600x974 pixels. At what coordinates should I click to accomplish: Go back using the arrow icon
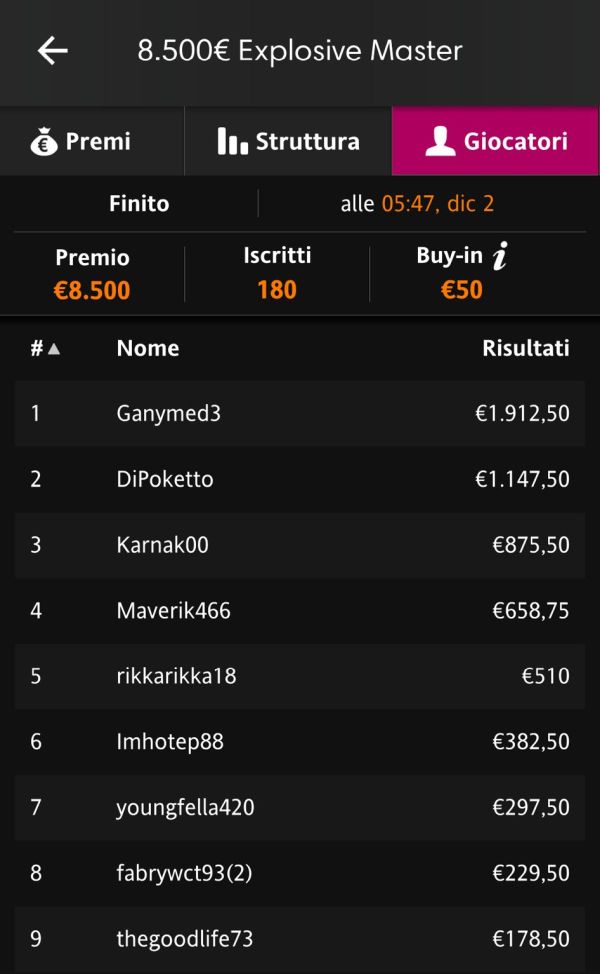click(x=53, y=50)
